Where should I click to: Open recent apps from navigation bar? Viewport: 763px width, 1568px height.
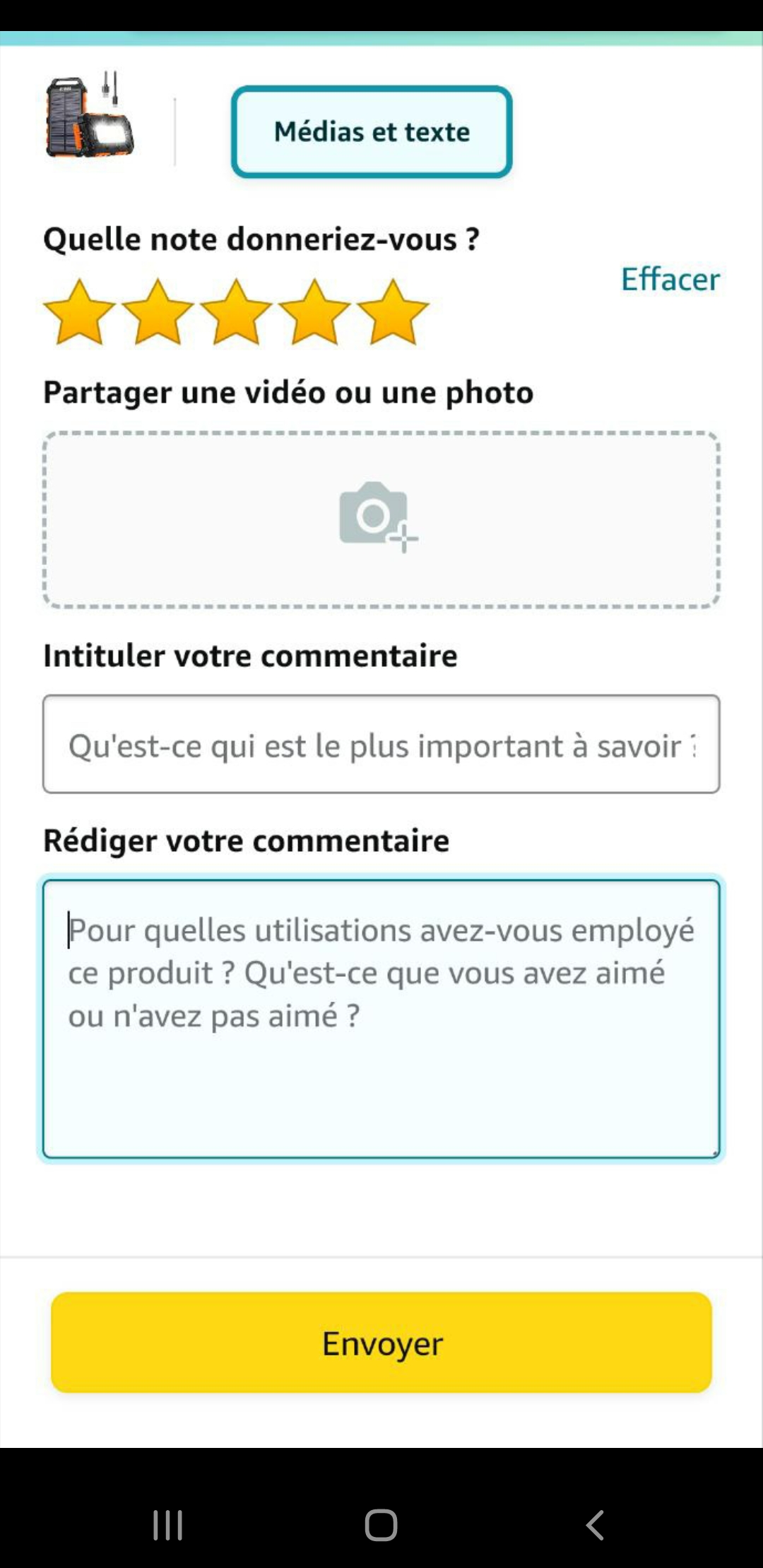point(168,1525)
